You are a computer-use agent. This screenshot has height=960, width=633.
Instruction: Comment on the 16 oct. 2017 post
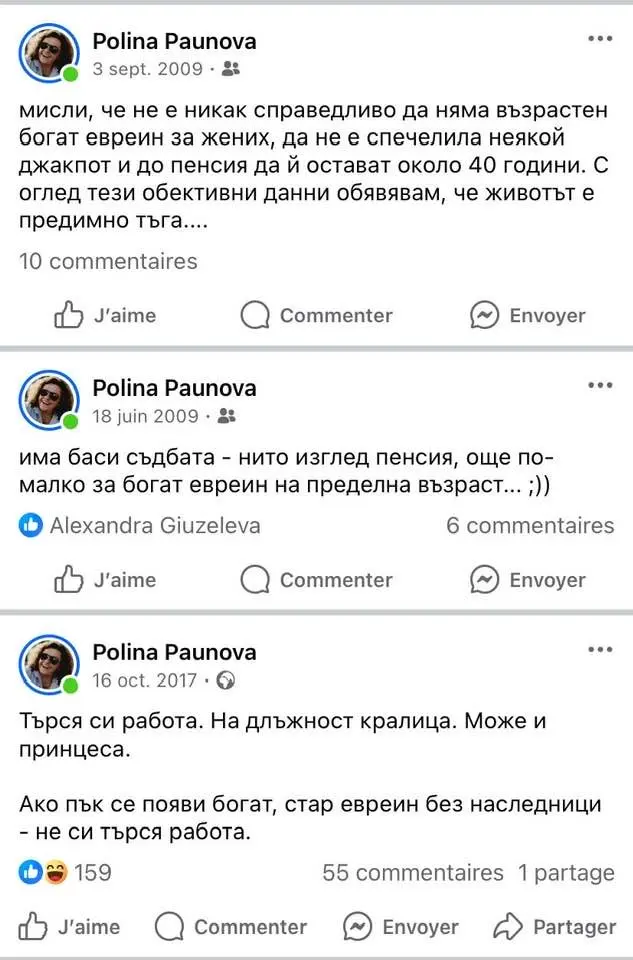tap(237, 927)
